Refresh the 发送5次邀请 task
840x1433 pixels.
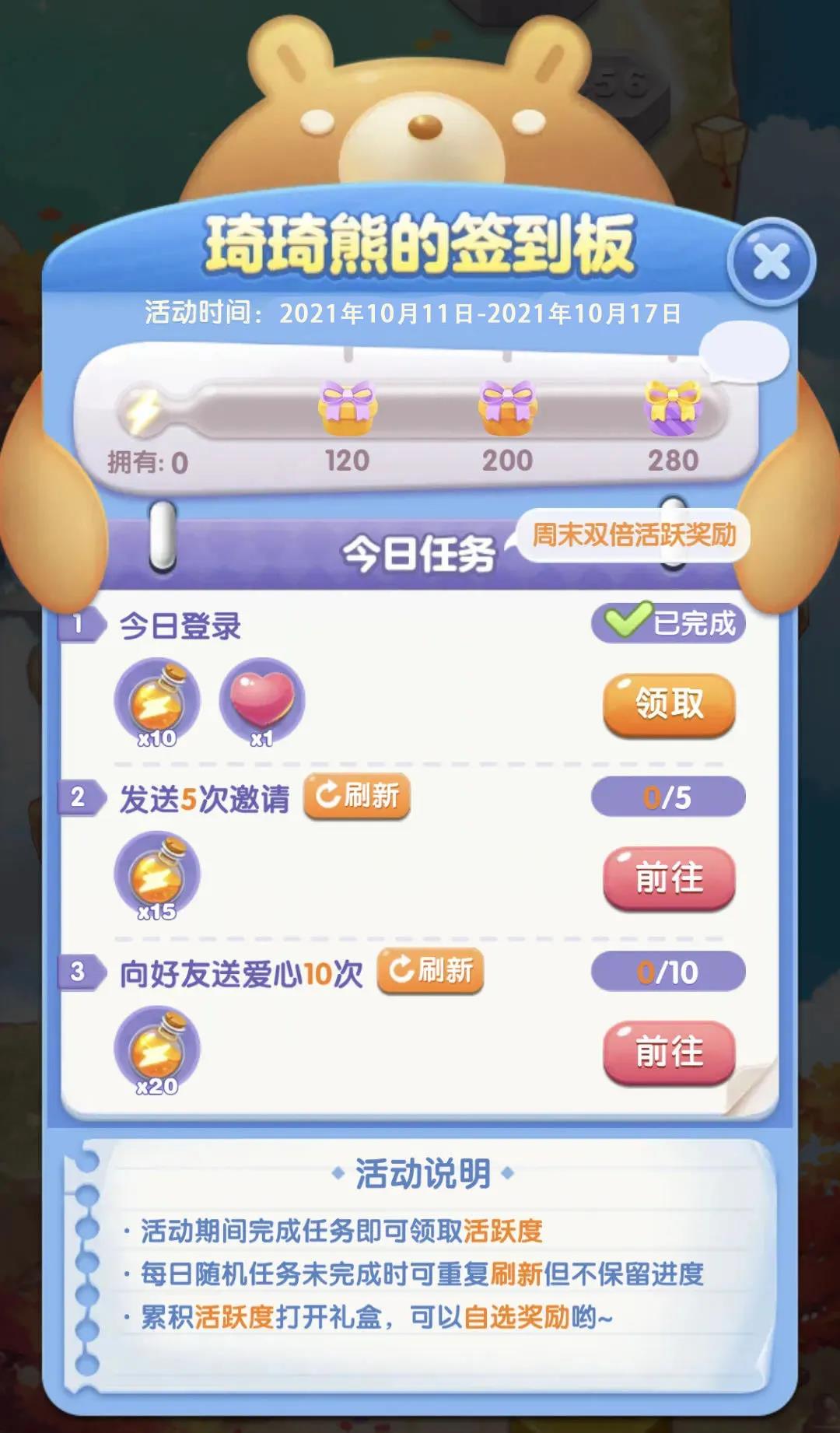(357, 796)
